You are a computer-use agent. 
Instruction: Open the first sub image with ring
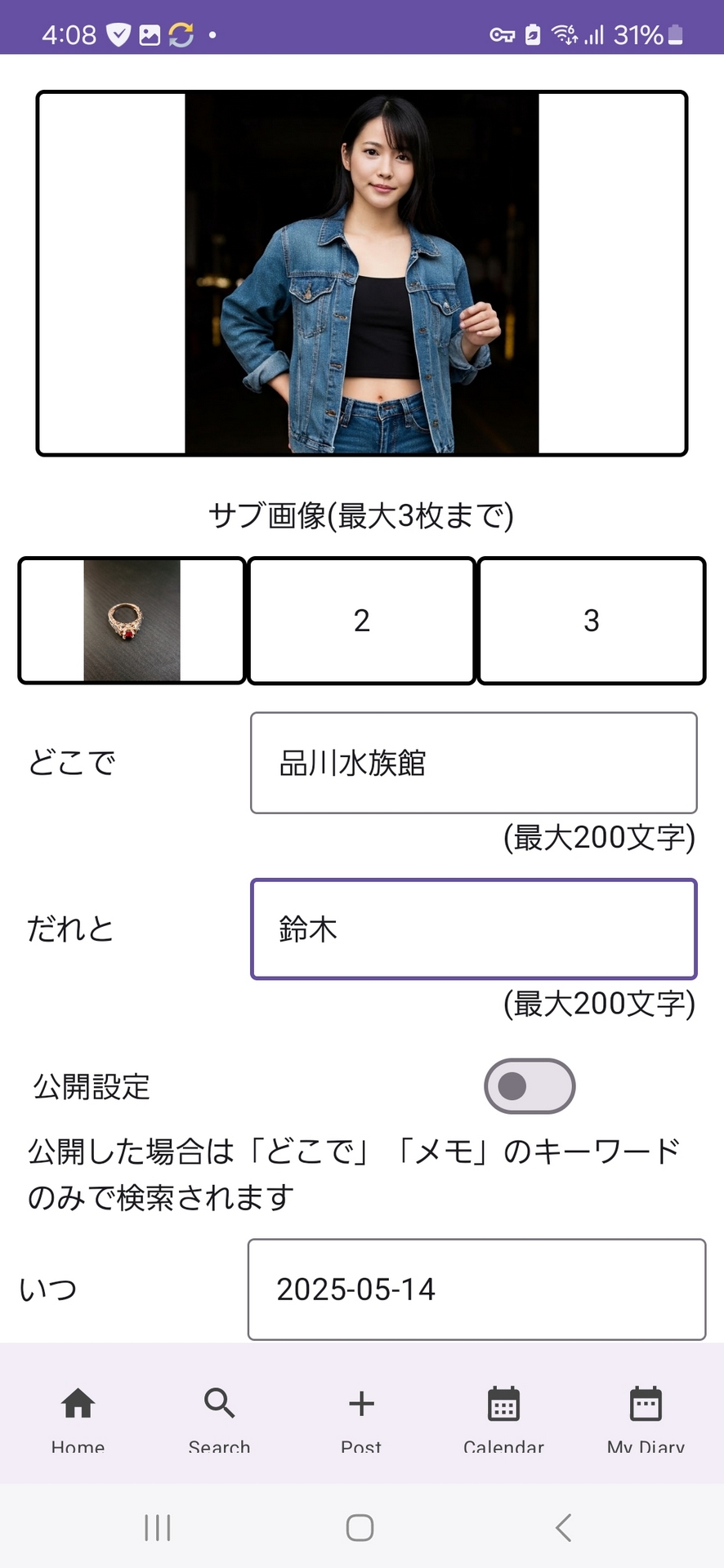coord(132,621)
